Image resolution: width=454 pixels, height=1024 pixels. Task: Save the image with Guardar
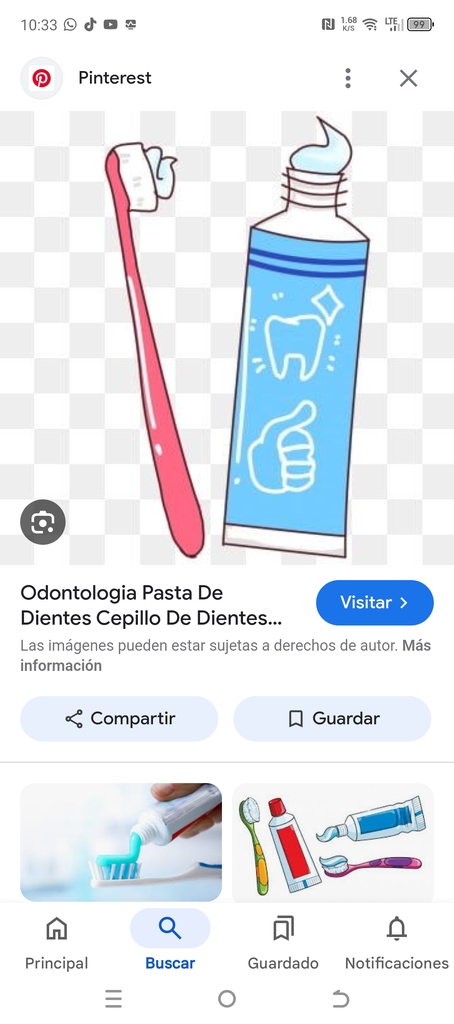pos(332,718)
